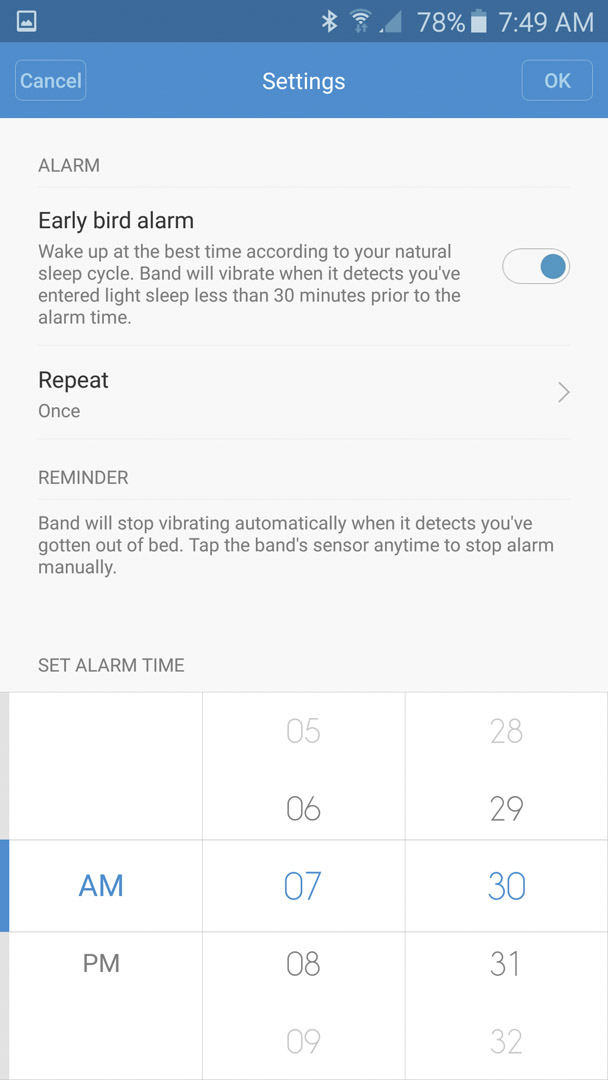The width and height of the screenshot is (608, 1080).
Task: Confirm settings with OK
Action: click(x=557, y=81)
